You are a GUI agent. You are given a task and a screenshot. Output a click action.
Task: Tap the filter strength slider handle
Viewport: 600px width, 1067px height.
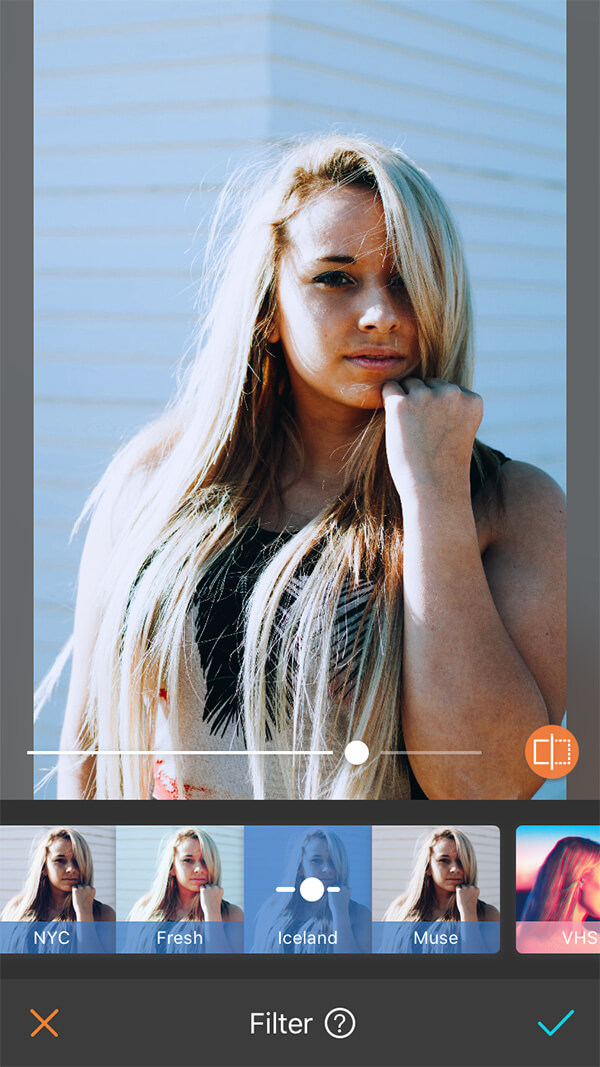[x=357, y=753]
